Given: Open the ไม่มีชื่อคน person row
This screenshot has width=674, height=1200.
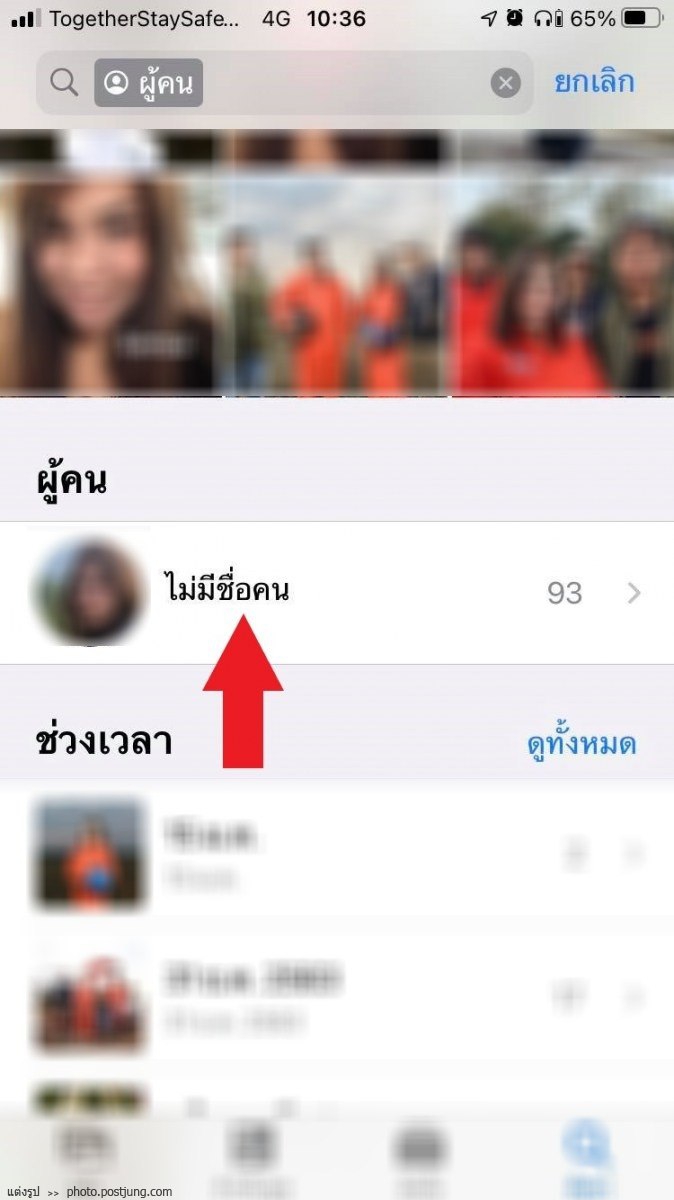Looking at the screenshot, I should click(x=336, y=592).
